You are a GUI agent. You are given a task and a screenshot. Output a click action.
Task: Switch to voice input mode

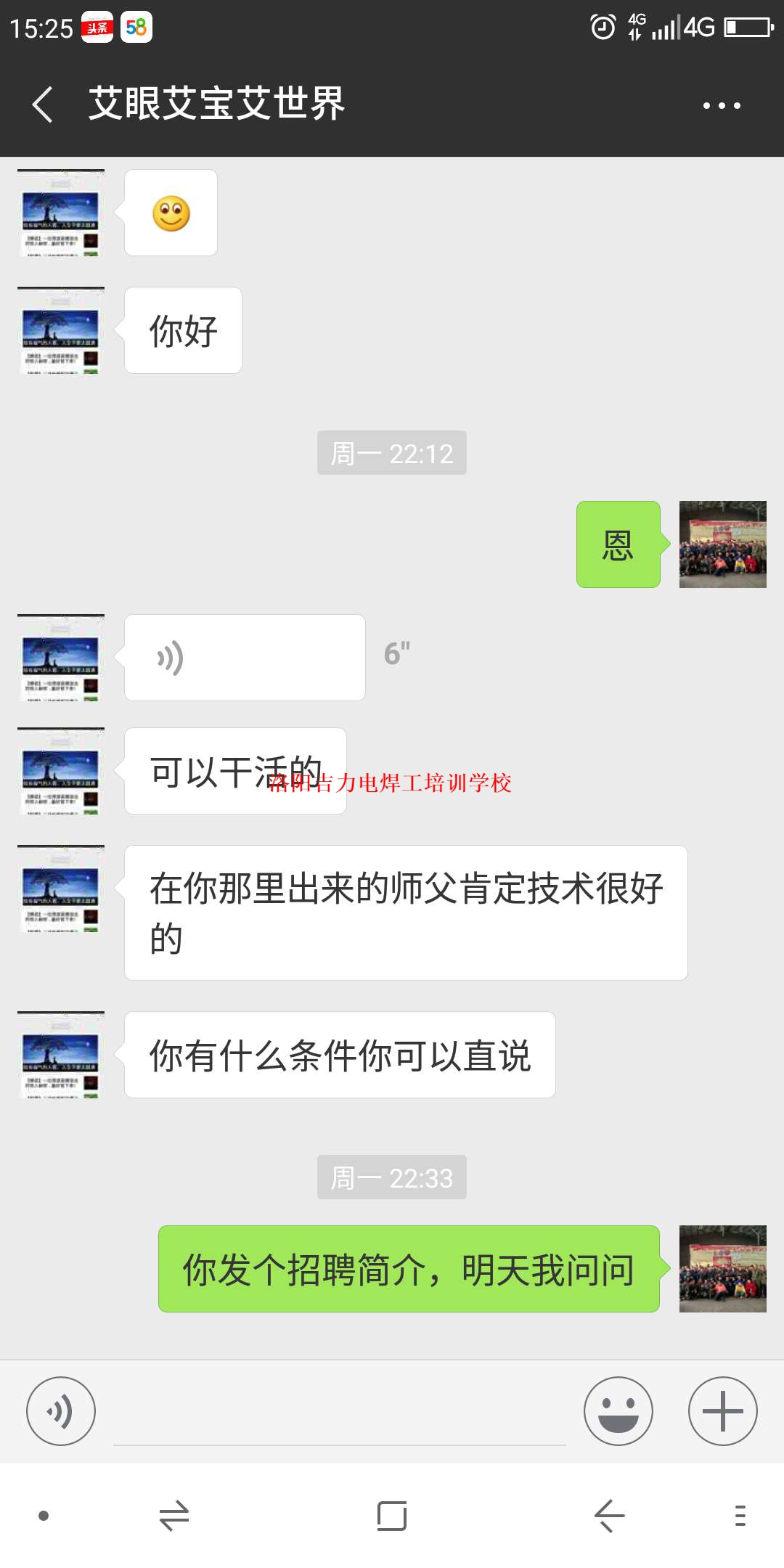coord(61,1411)
